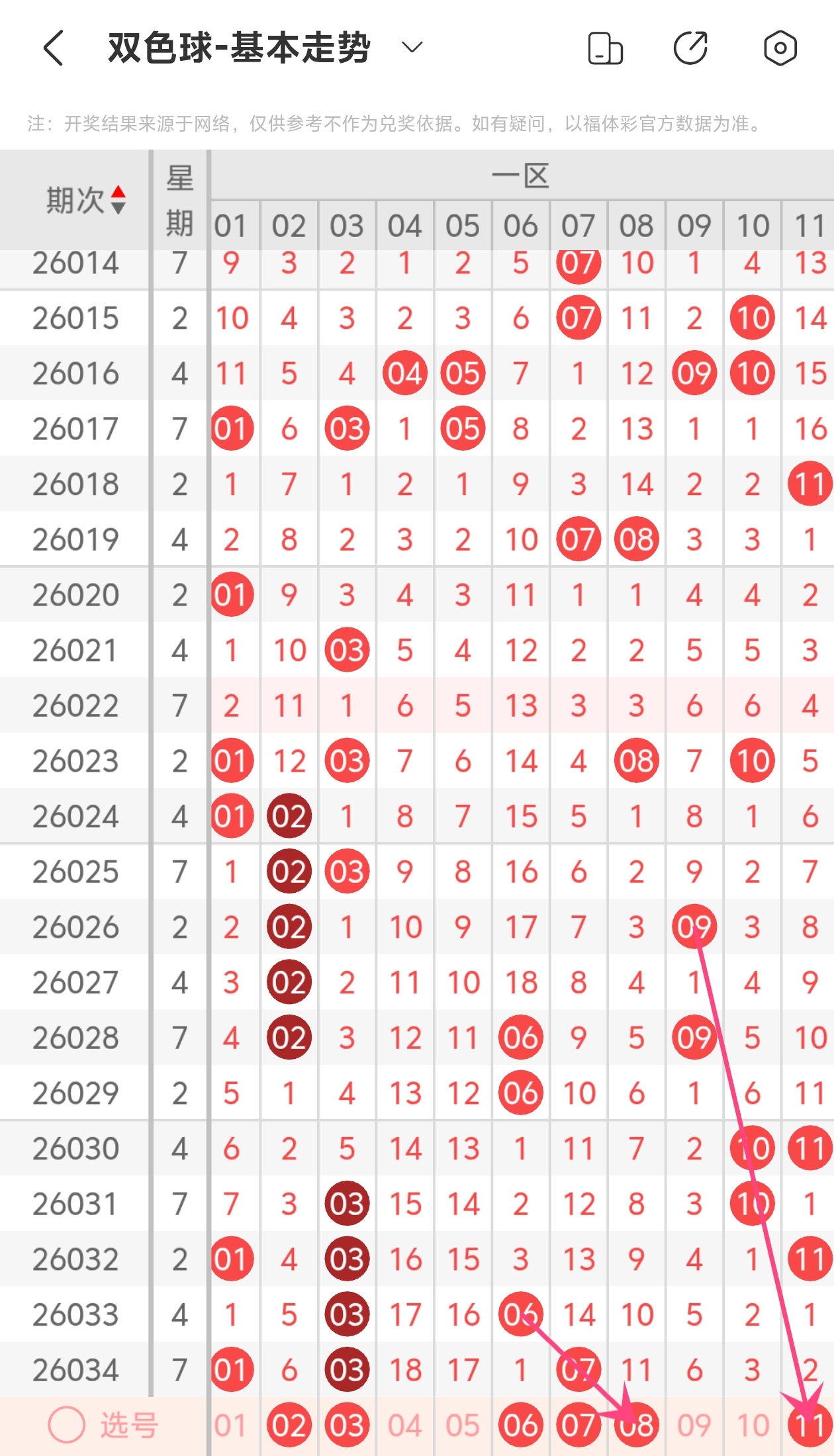Image resolution: width=834 pixels, height=1456 pixels.
Task: Choose number 05 in the 选号 row
Action: point(462,1426)
